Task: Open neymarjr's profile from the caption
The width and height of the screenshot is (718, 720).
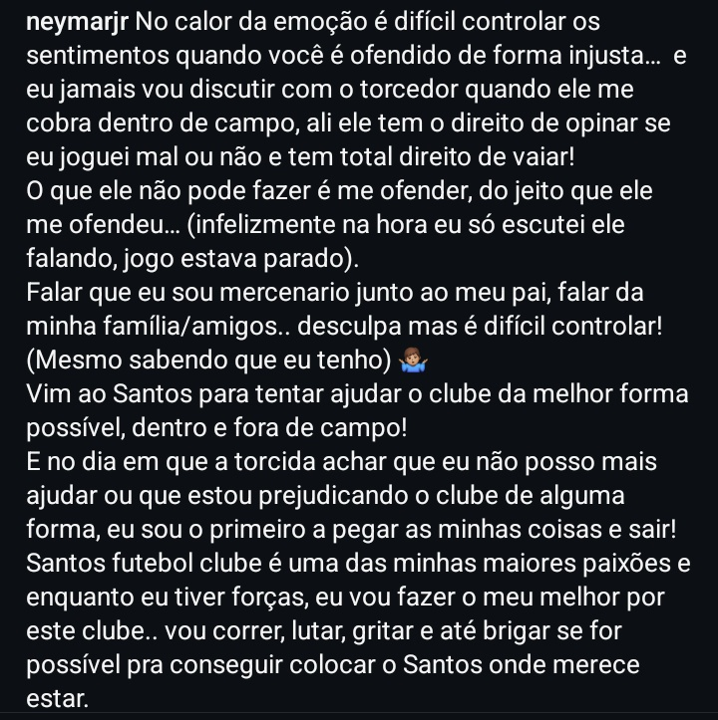Action: tap(77, 22)
